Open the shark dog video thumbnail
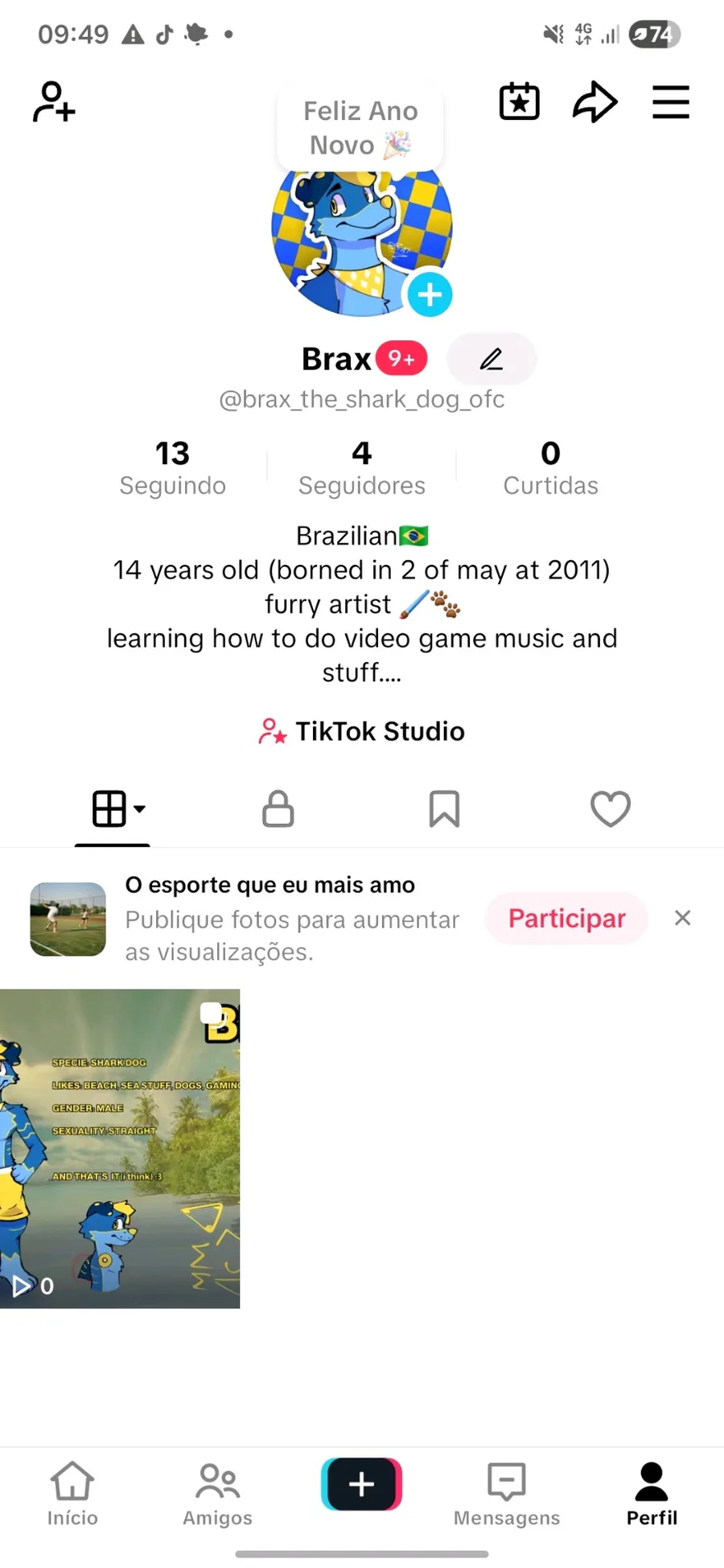 (120, 1148)
